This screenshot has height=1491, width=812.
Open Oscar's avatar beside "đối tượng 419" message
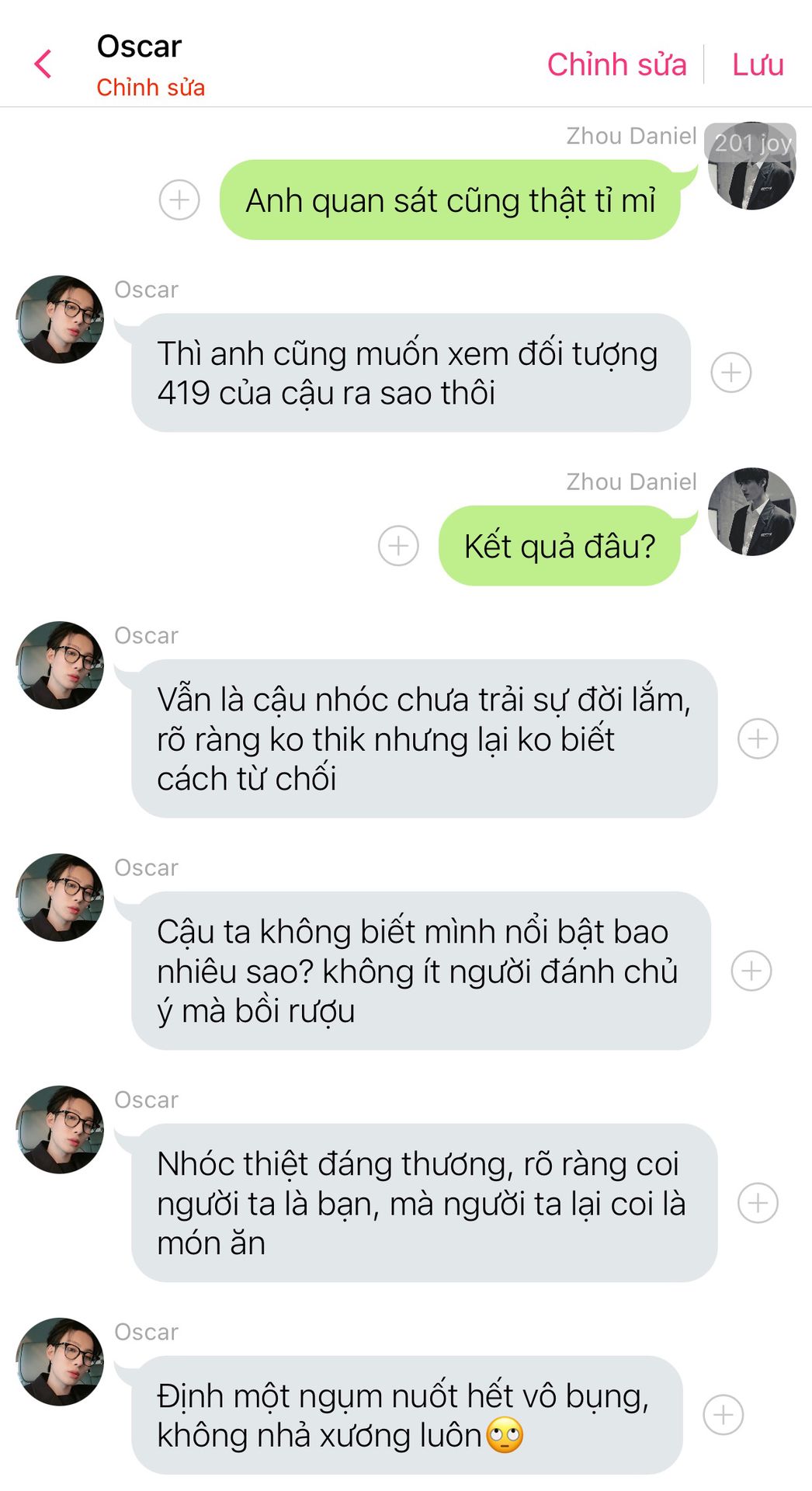pos(60,319)
